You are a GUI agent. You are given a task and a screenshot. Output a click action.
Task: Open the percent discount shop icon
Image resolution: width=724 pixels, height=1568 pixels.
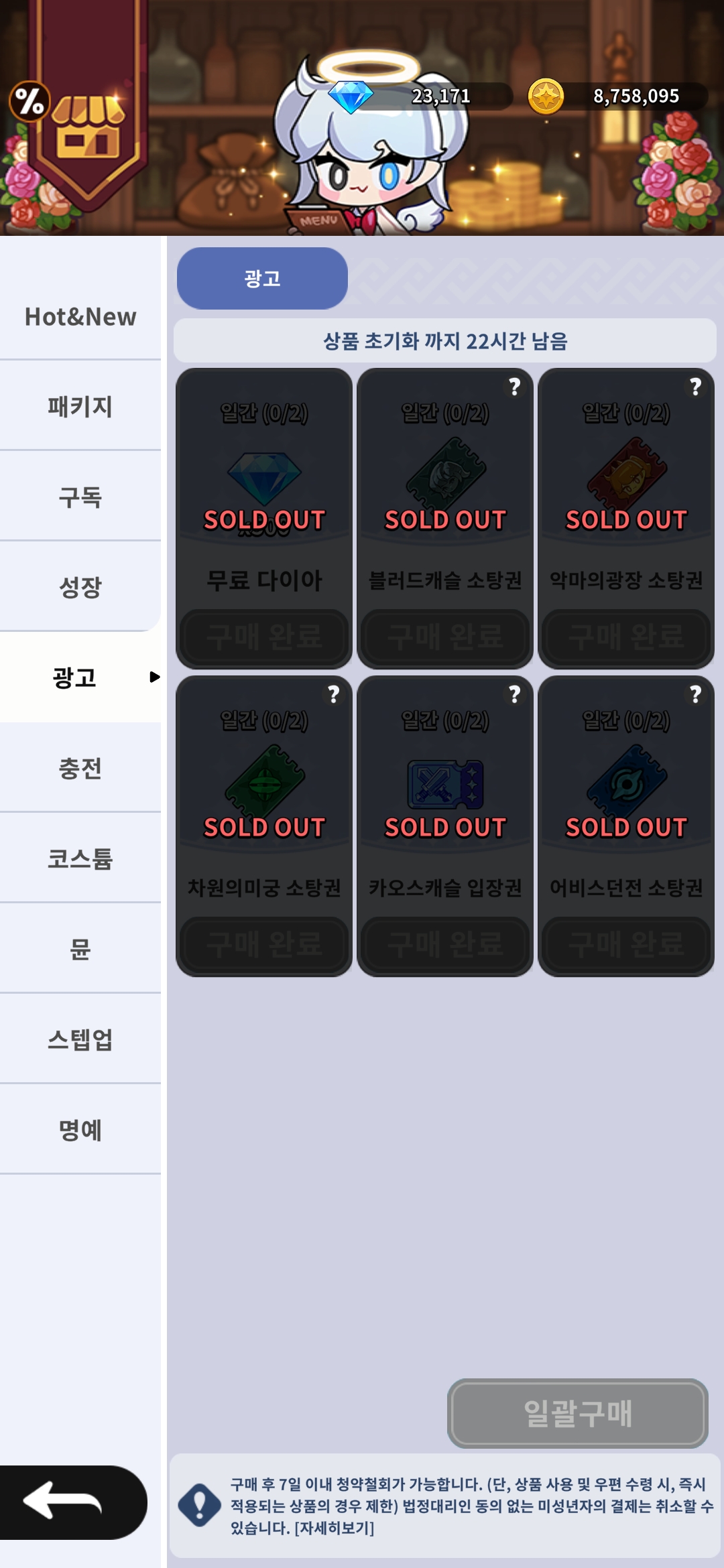click(30, 101)
